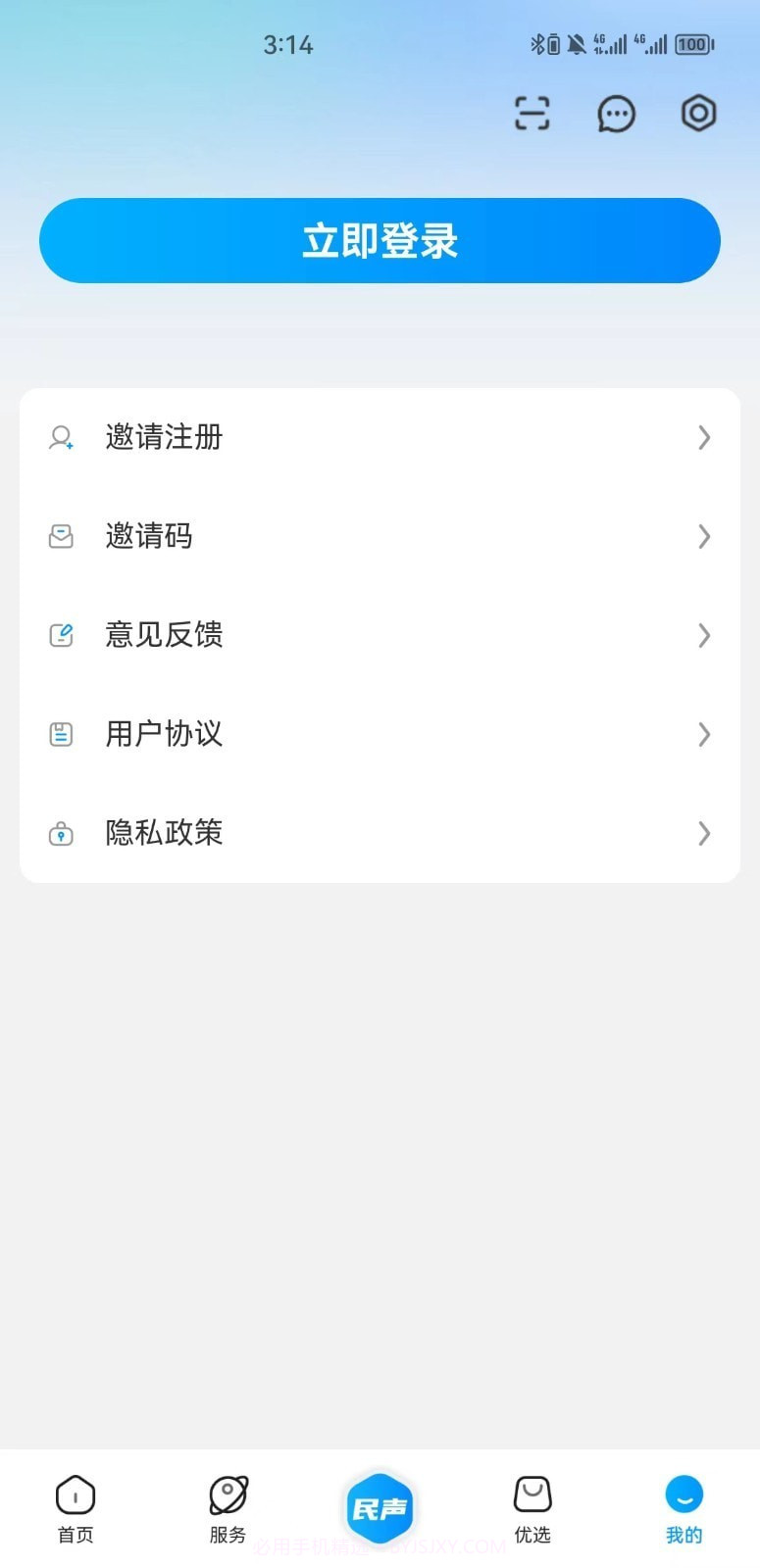Tap the 立即登录 login button
The width and height of the screenshot is (760, 1568).
click(380, 240)
